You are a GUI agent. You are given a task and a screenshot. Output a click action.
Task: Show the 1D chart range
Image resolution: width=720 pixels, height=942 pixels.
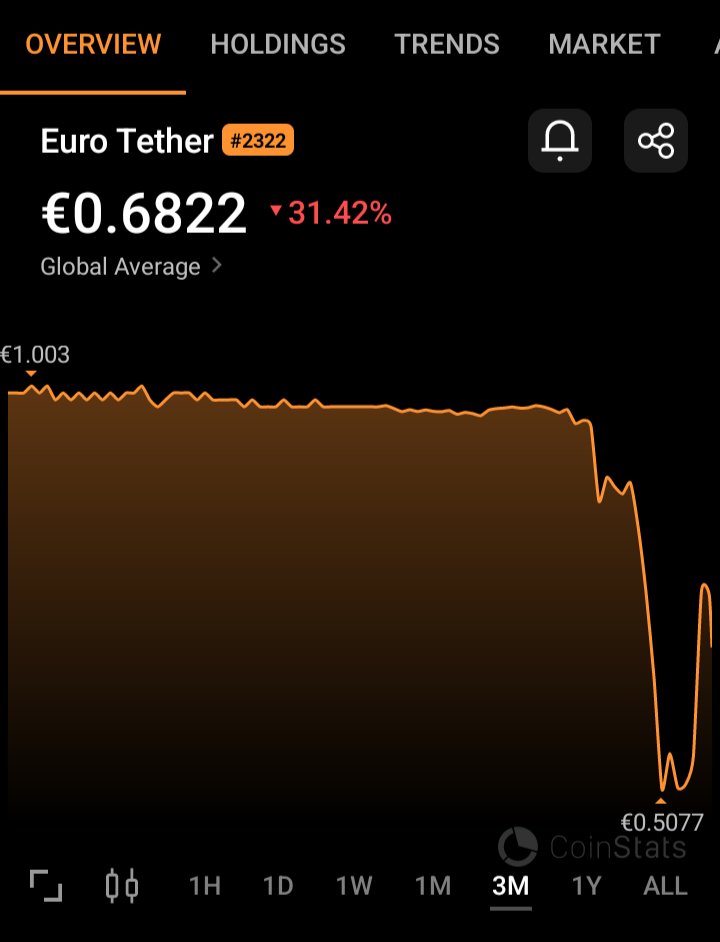point(278,886)
